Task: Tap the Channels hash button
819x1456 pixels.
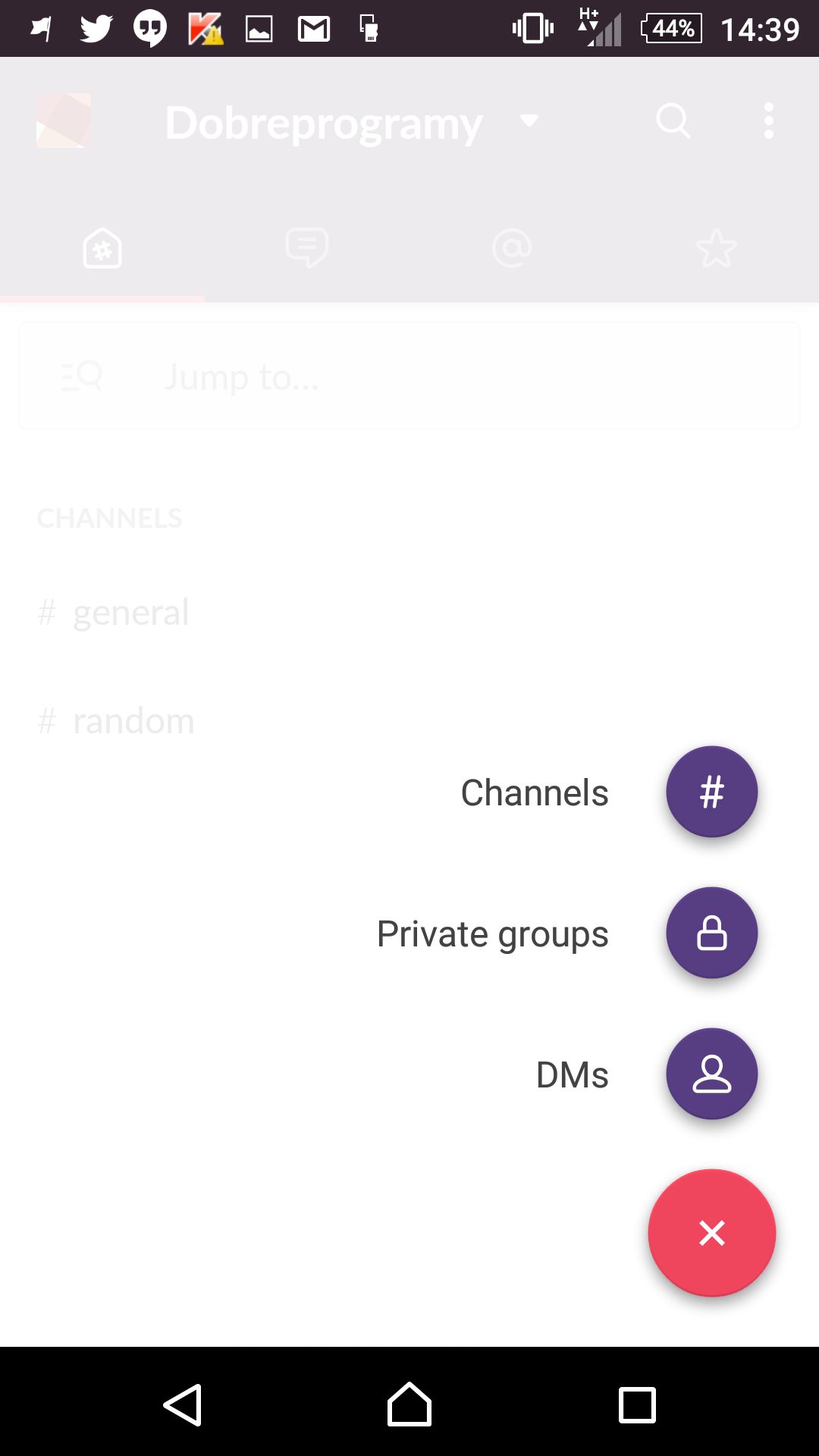Action: coord(711,792)
